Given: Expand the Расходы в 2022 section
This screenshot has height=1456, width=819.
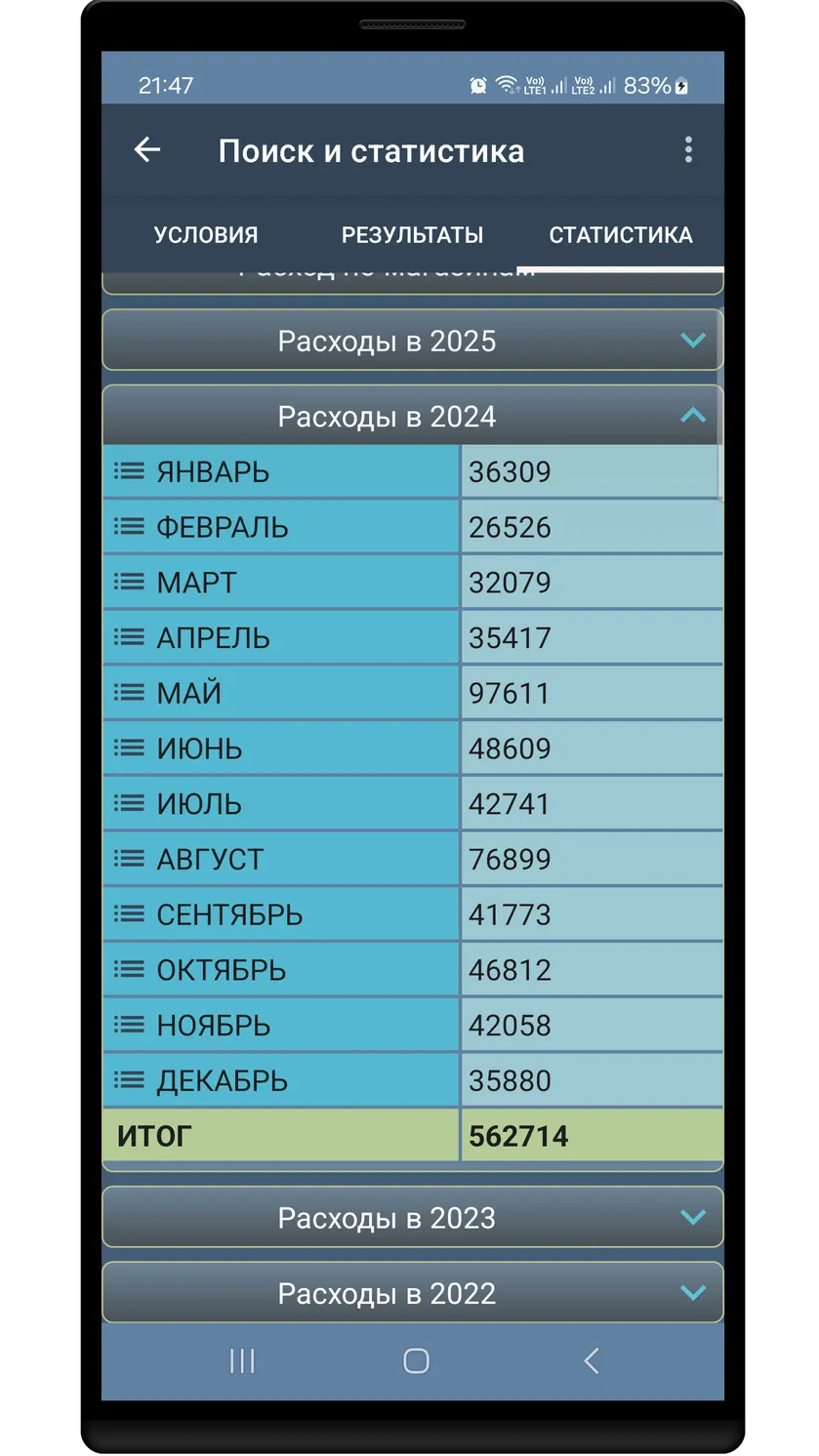Looking at the screenshot, I should 413,1293.
